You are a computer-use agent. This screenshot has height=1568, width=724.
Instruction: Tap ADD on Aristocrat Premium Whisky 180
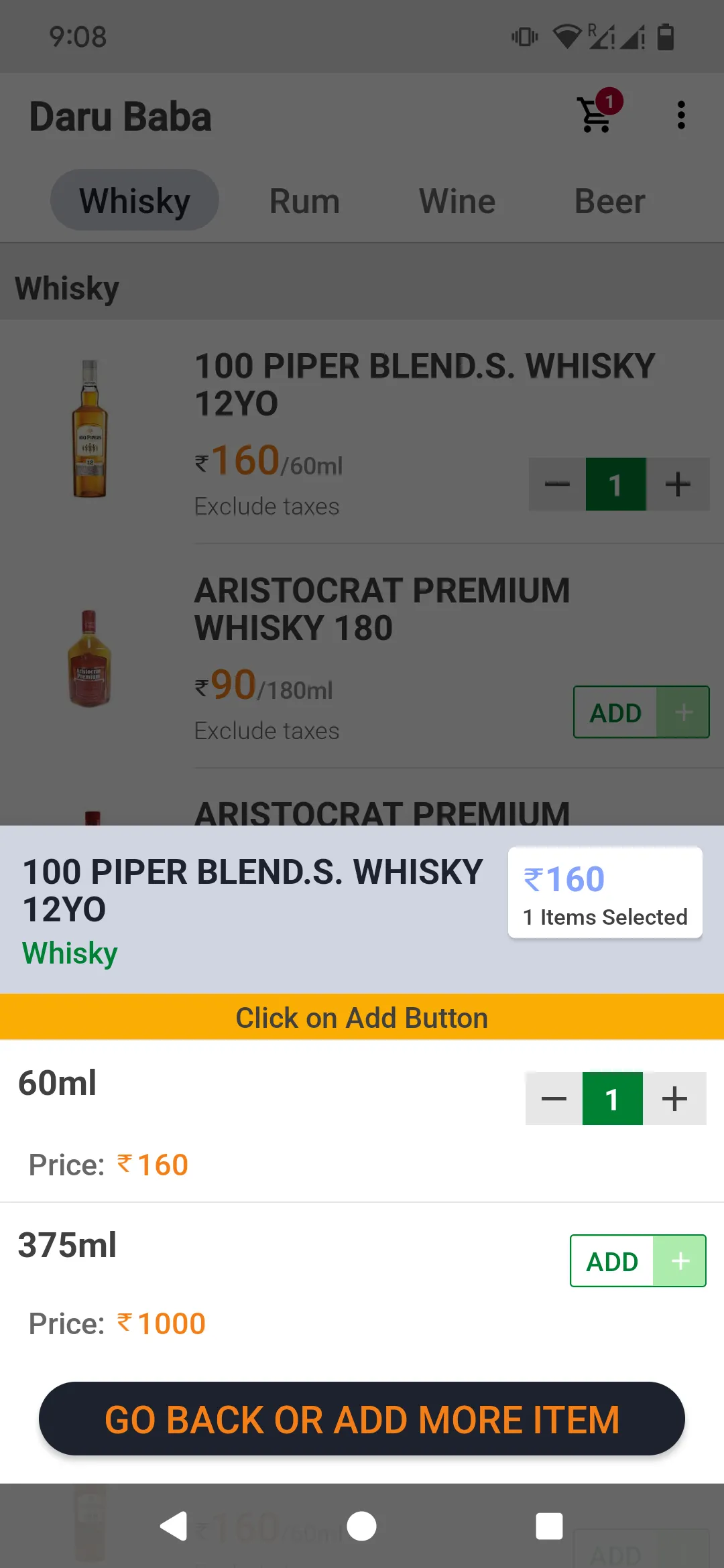(x=615, y=712)
